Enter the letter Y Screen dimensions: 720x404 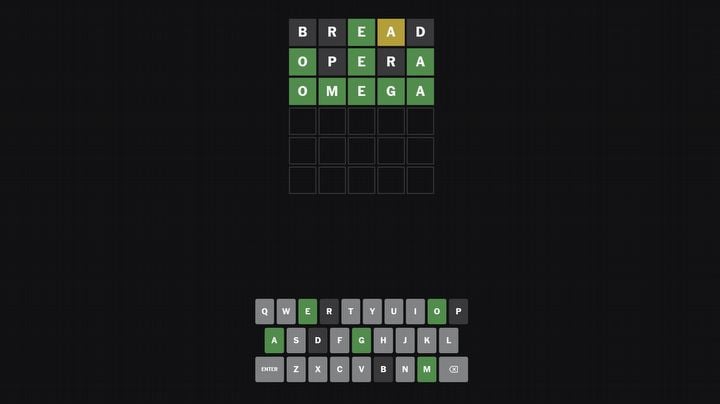pyautogui.click(x=372, y=311)
